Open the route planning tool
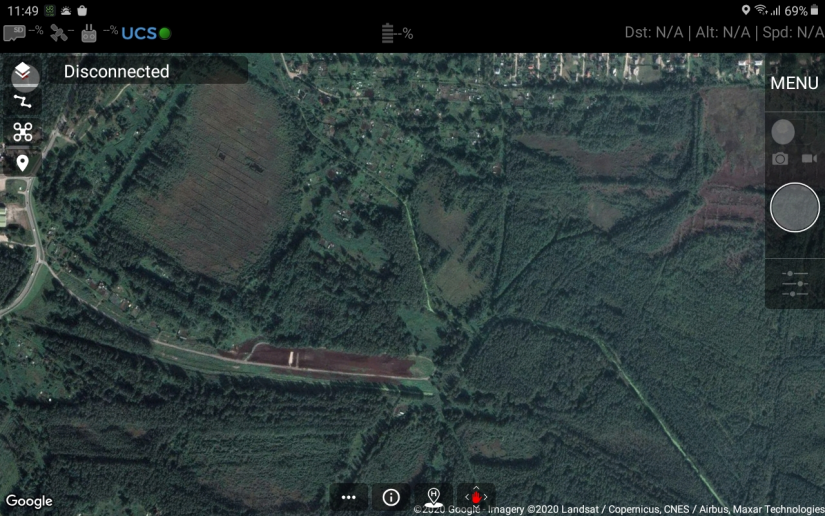Viewport: 825px width, 516px height. 23,102
